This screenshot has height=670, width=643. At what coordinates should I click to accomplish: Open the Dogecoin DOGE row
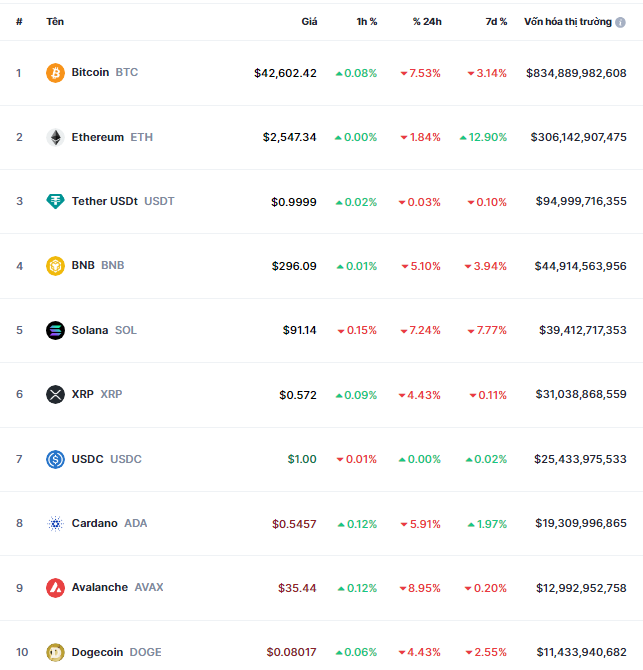[97, 652]
